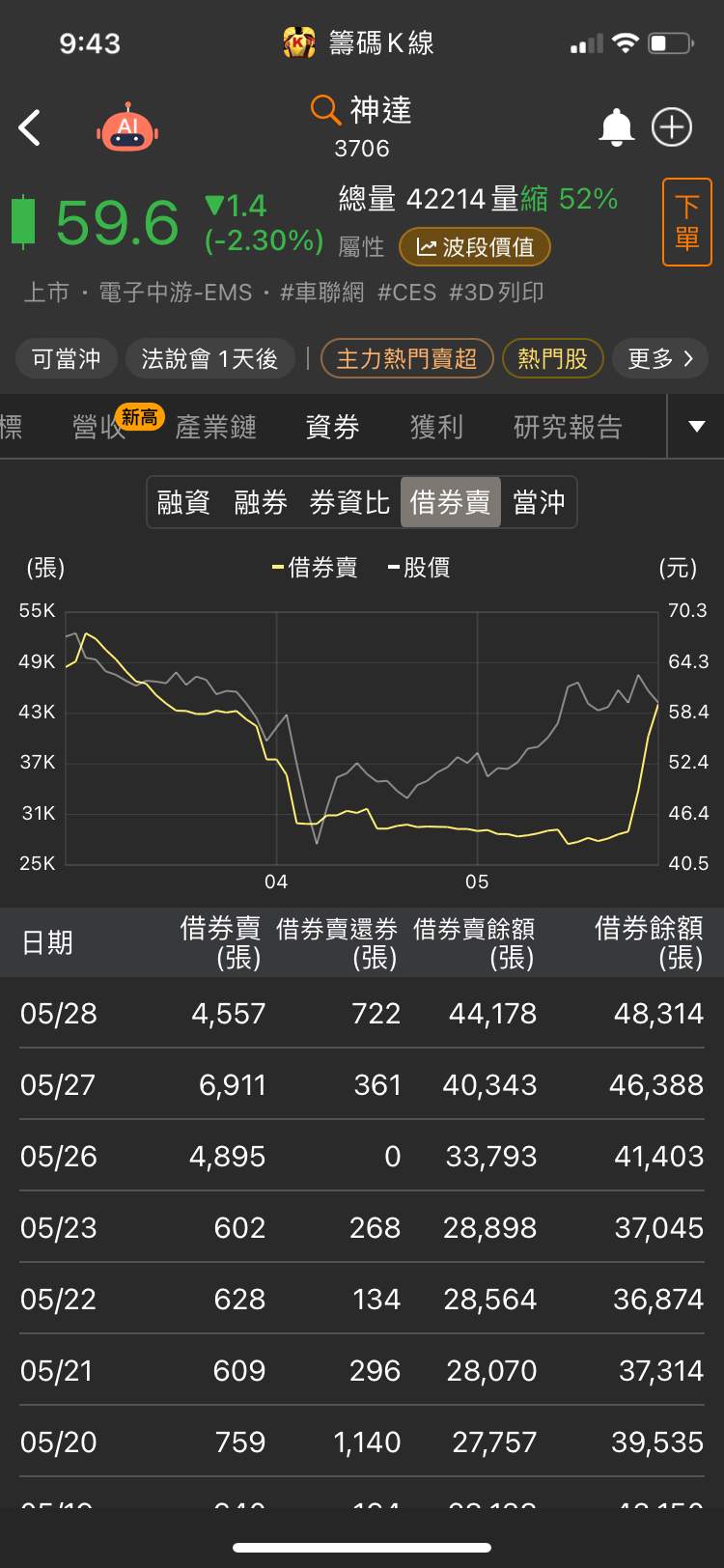
Task: Expand 更多 tags
Action: (660, 359)
